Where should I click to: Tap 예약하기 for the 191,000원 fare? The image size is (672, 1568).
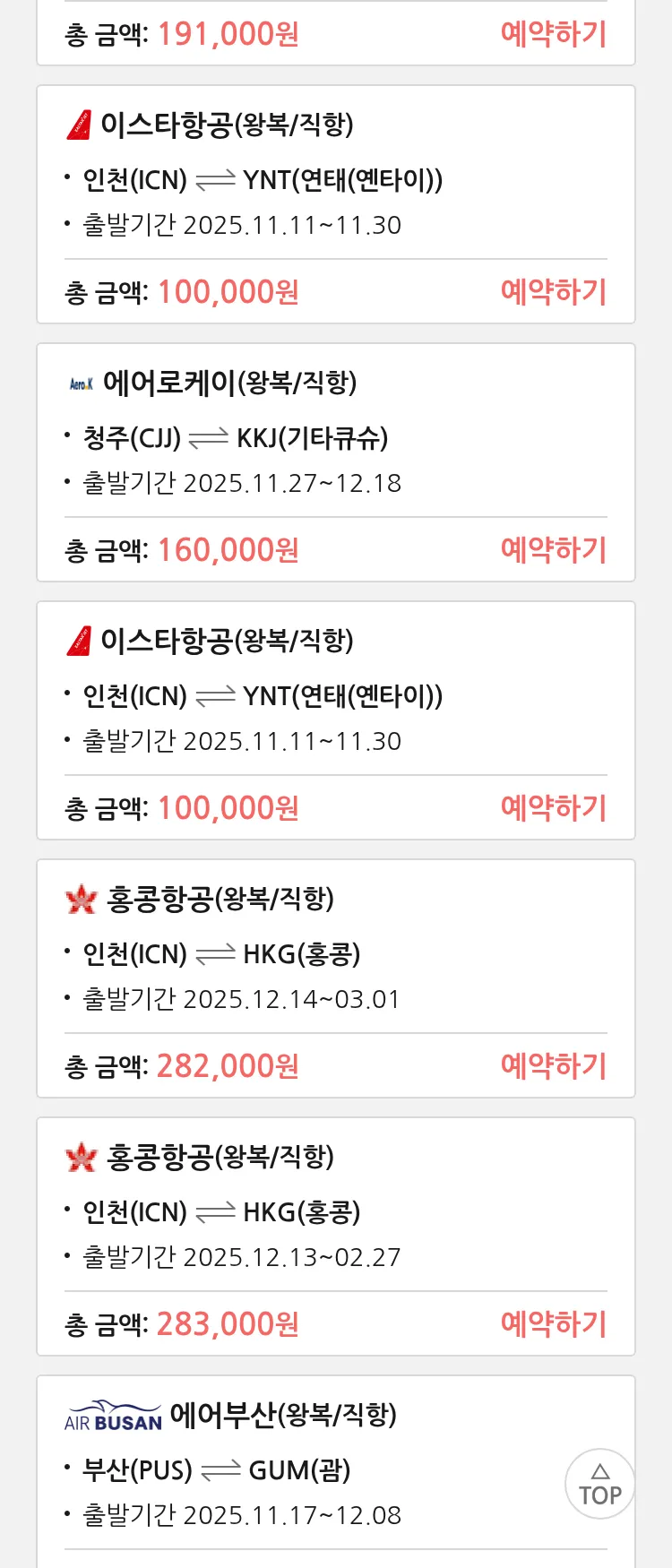tap(554, 34)
